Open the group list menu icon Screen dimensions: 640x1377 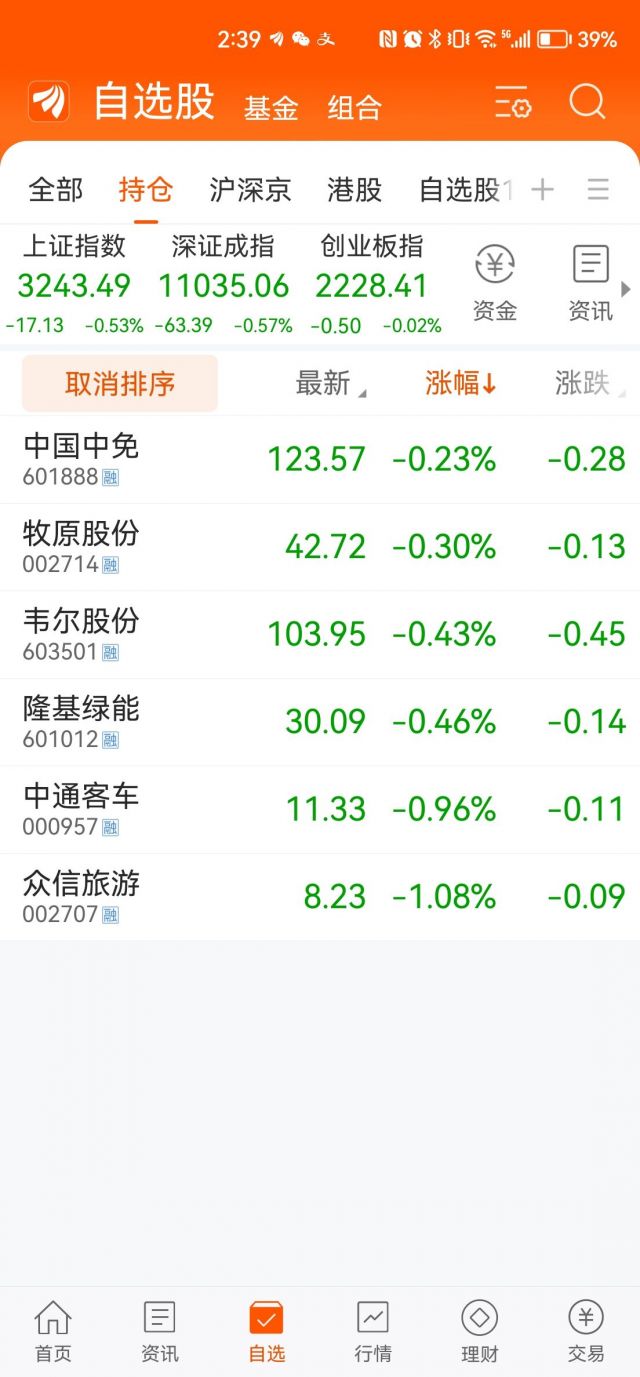click(598, 189)
